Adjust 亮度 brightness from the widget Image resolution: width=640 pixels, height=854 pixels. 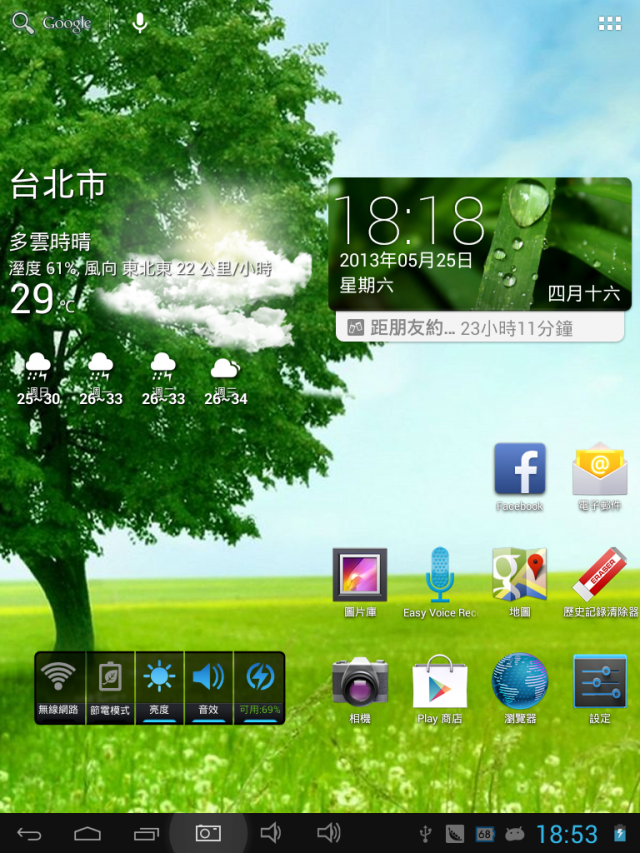click(159, 685)
